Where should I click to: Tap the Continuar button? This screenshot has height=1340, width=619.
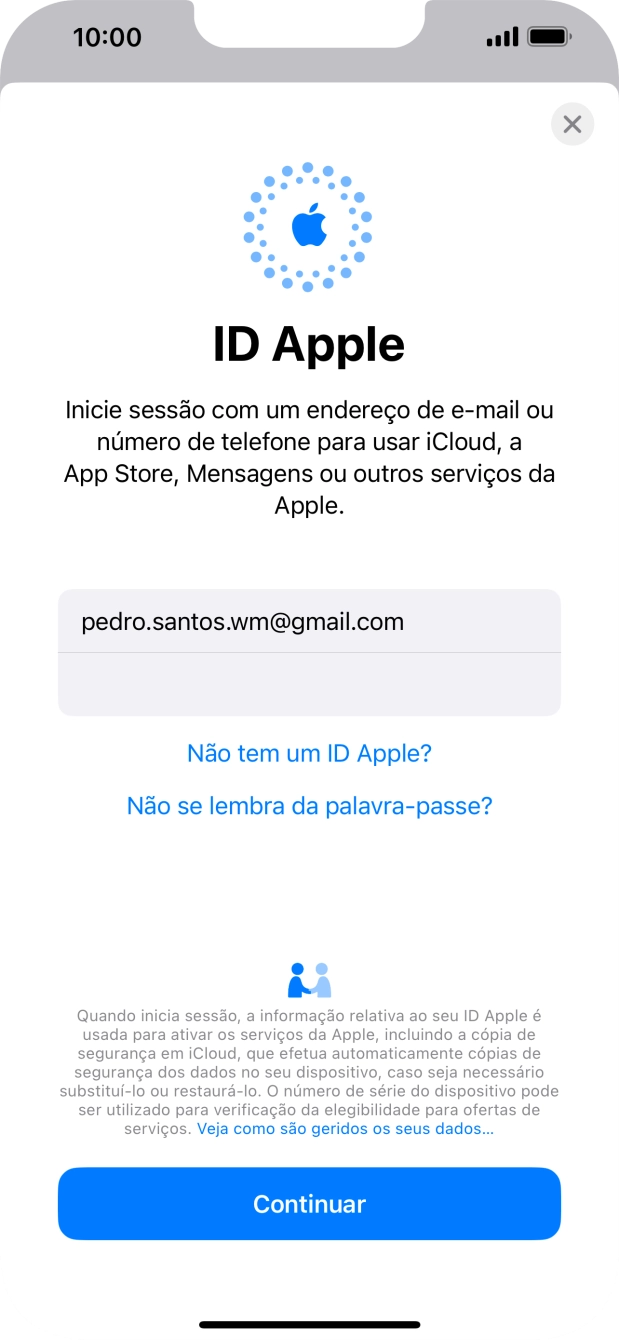click(309, 1204)
